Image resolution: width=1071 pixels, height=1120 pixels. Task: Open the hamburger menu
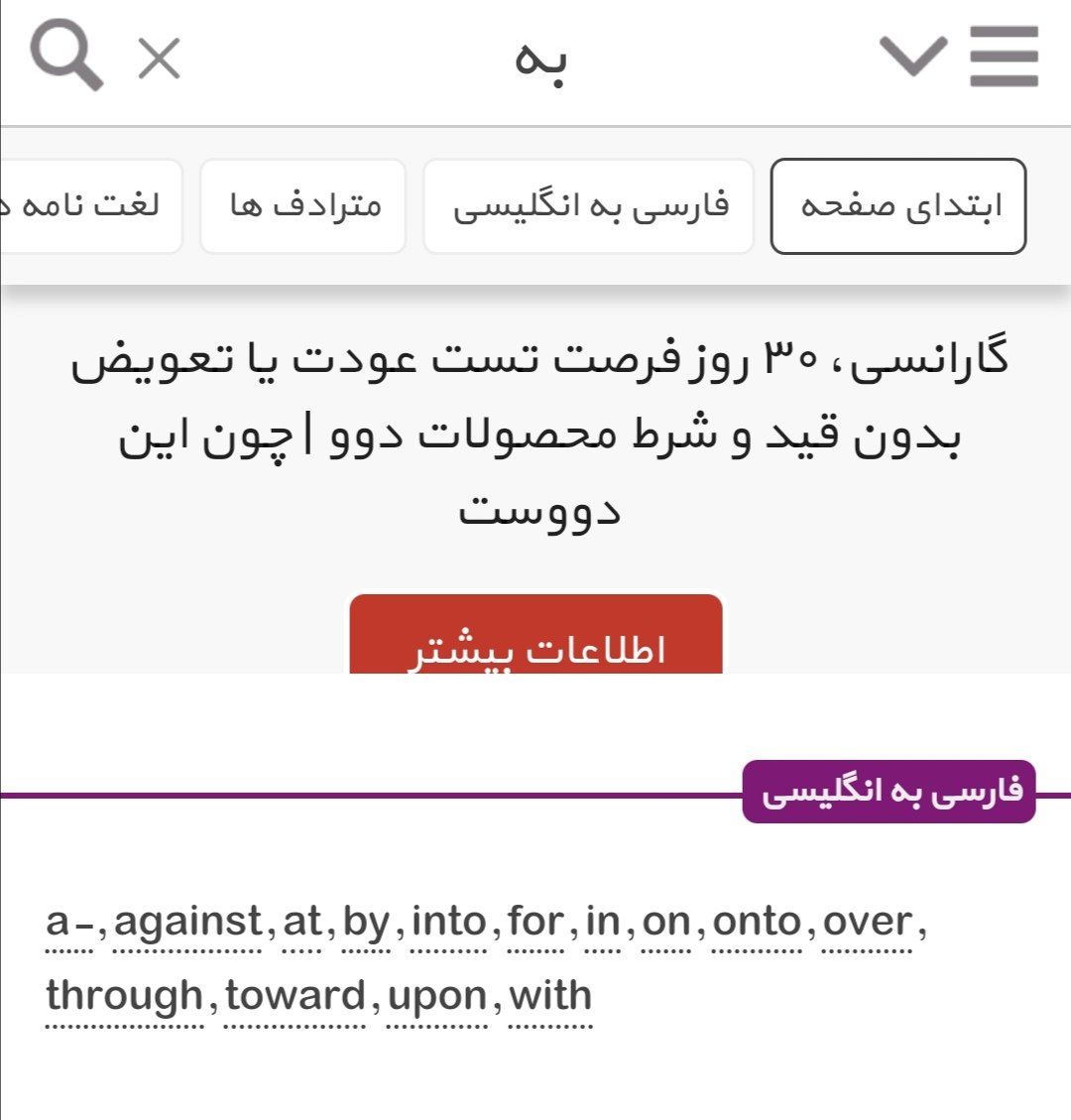(1004, 57)
